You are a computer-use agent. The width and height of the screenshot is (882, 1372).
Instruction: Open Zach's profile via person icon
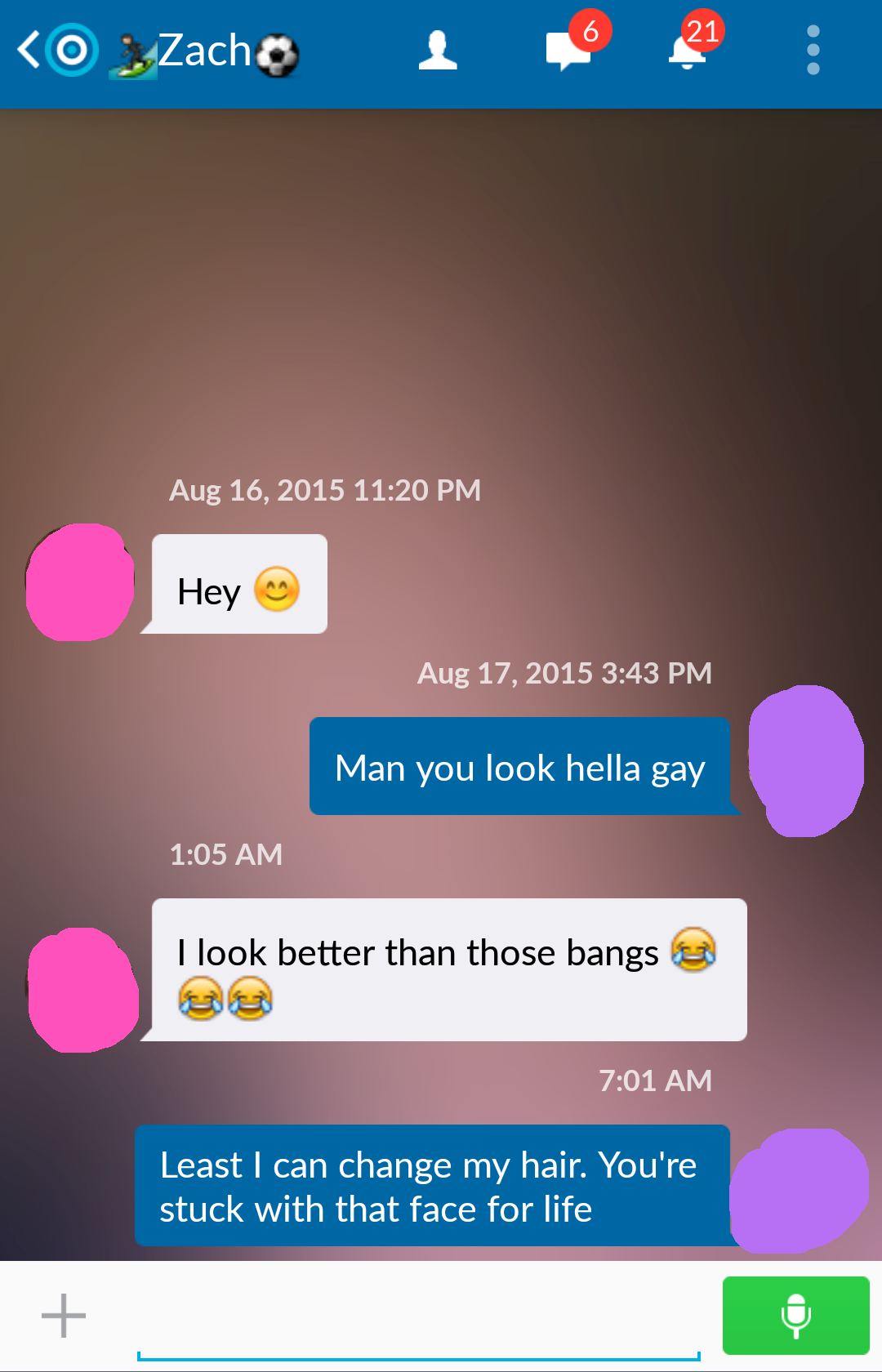pyautogui.click(x=438, y=51)
